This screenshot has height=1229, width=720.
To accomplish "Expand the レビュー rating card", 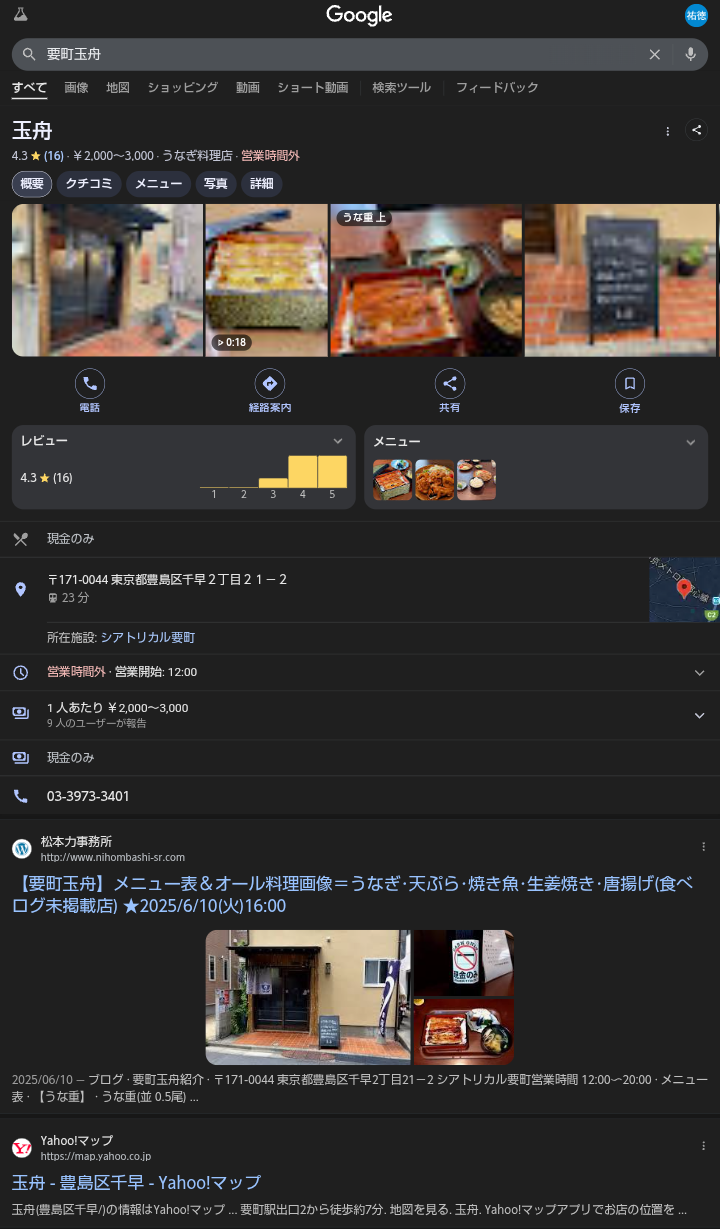I will click(338, 441).
